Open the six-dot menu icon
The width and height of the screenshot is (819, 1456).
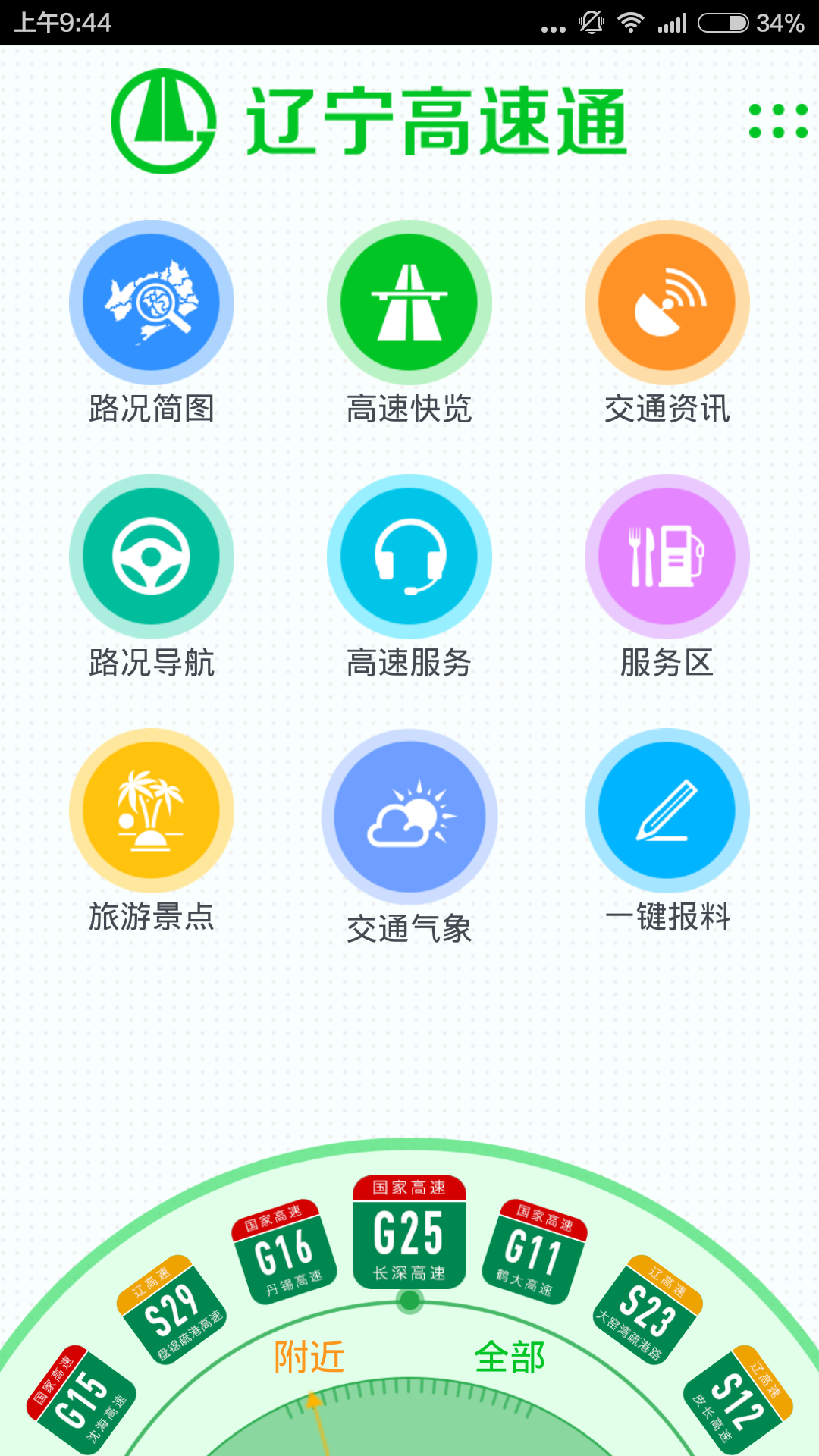[778, 121]
